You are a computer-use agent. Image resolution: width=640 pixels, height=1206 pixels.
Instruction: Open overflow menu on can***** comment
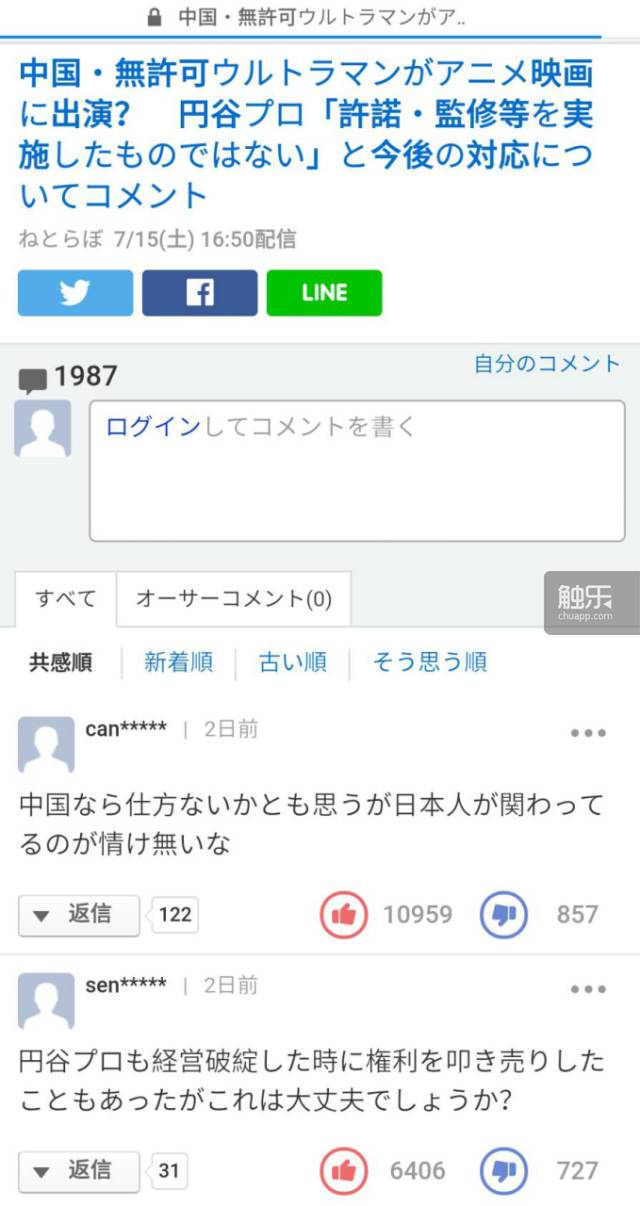588,733
